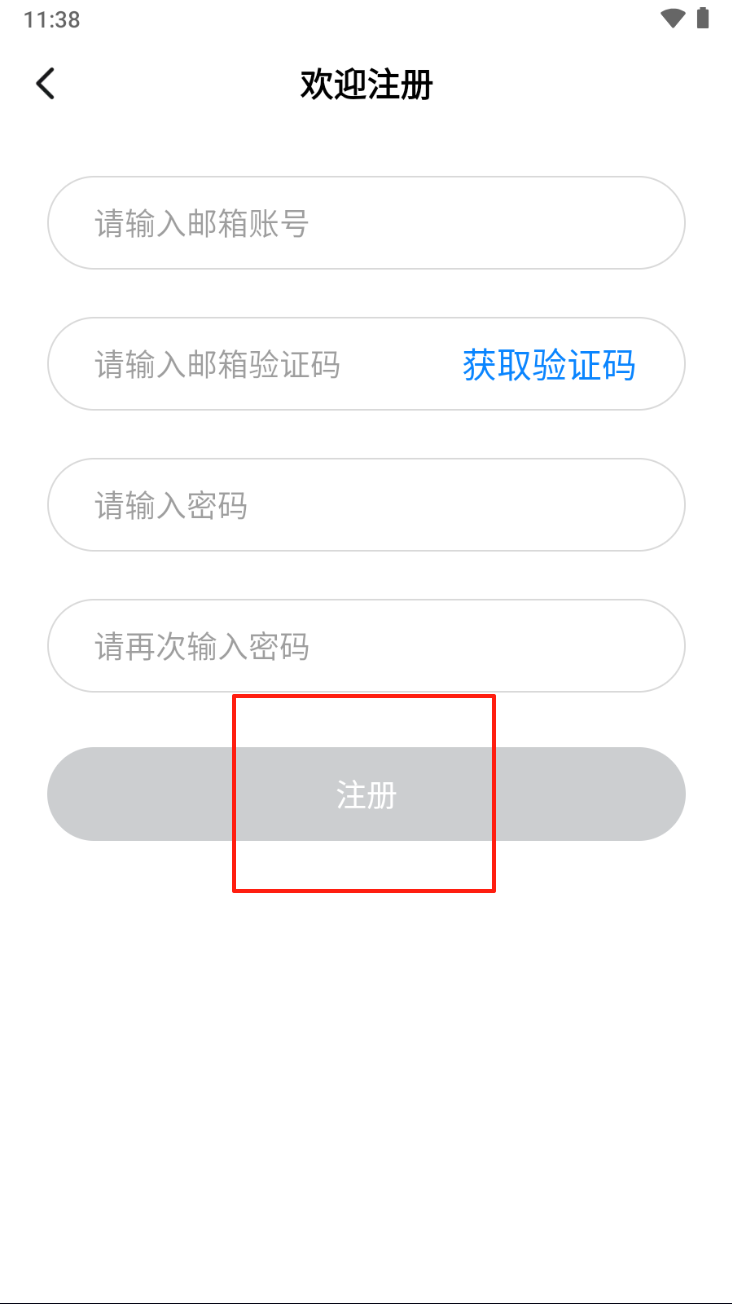This screenshot has width=732, height=1304.
Task: Tap the confirm password field
Action: tap(366, 646)
